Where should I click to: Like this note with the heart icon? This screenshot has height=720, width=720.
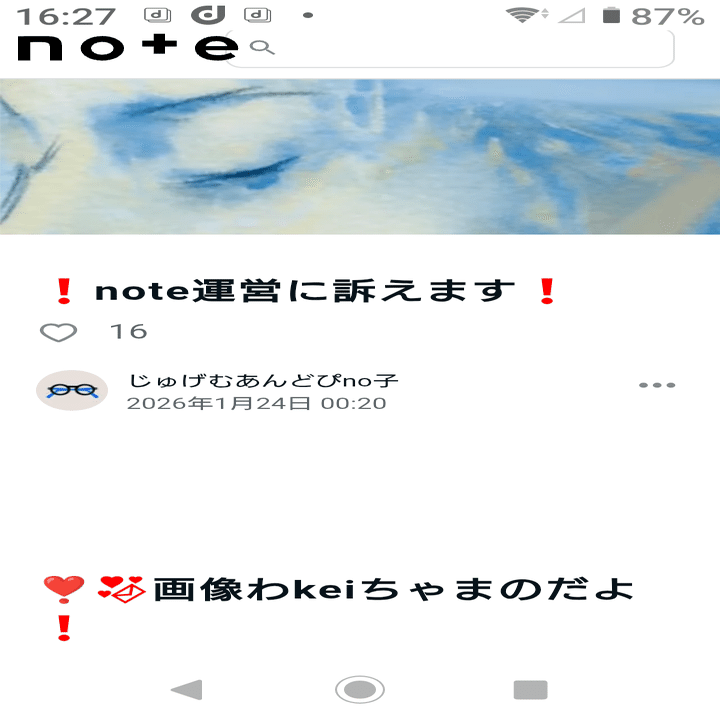59,332
